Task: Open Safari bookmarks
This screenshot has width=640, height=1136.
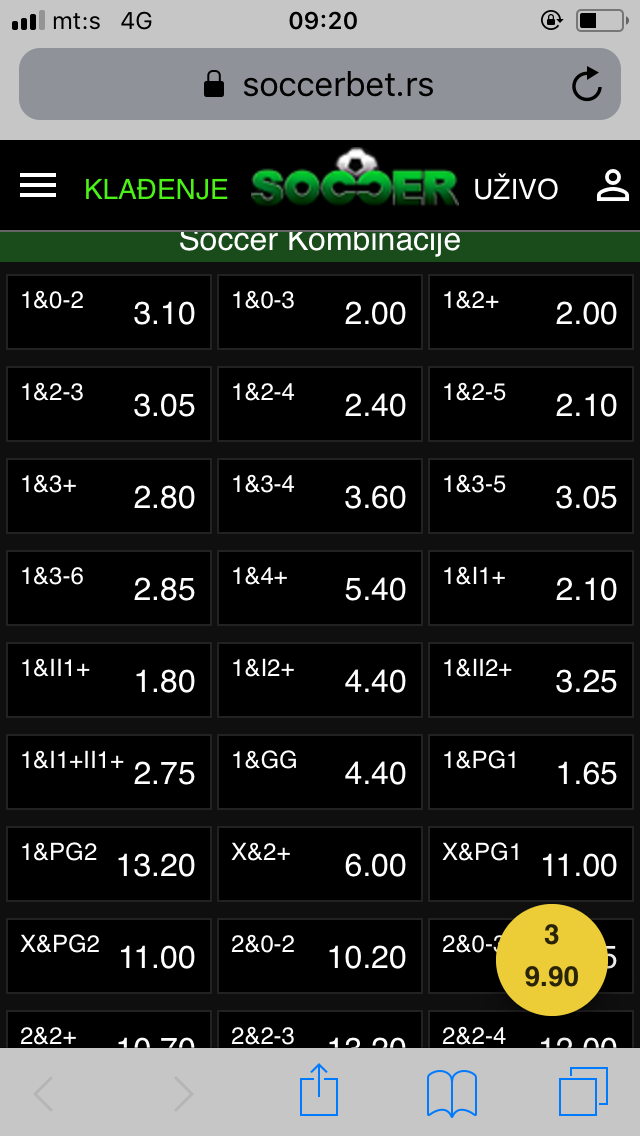Action: [452, 1093]
